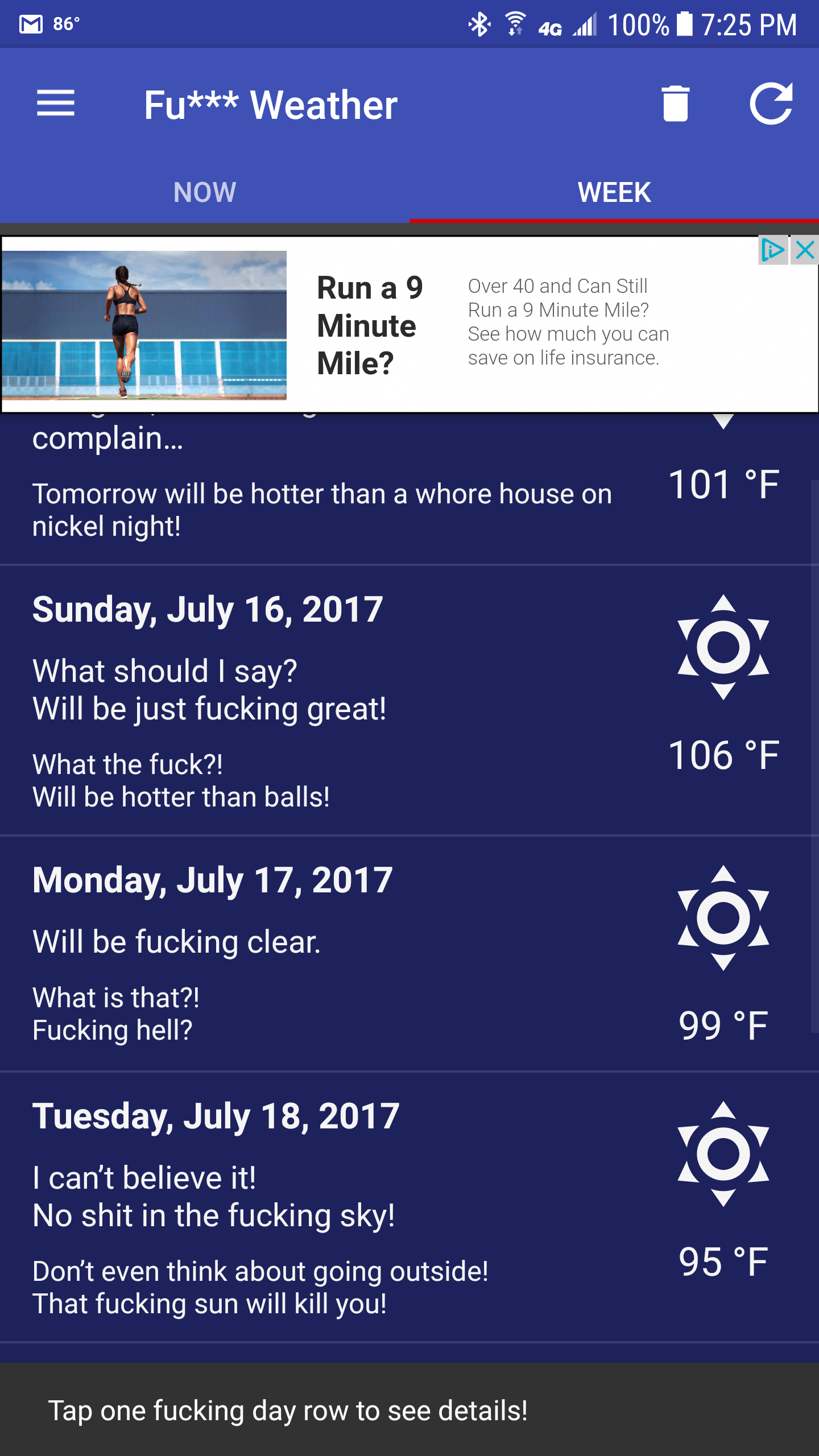View details for Sunday, July 16, 2017
The image size is (819, 1456).
[341, 700]
